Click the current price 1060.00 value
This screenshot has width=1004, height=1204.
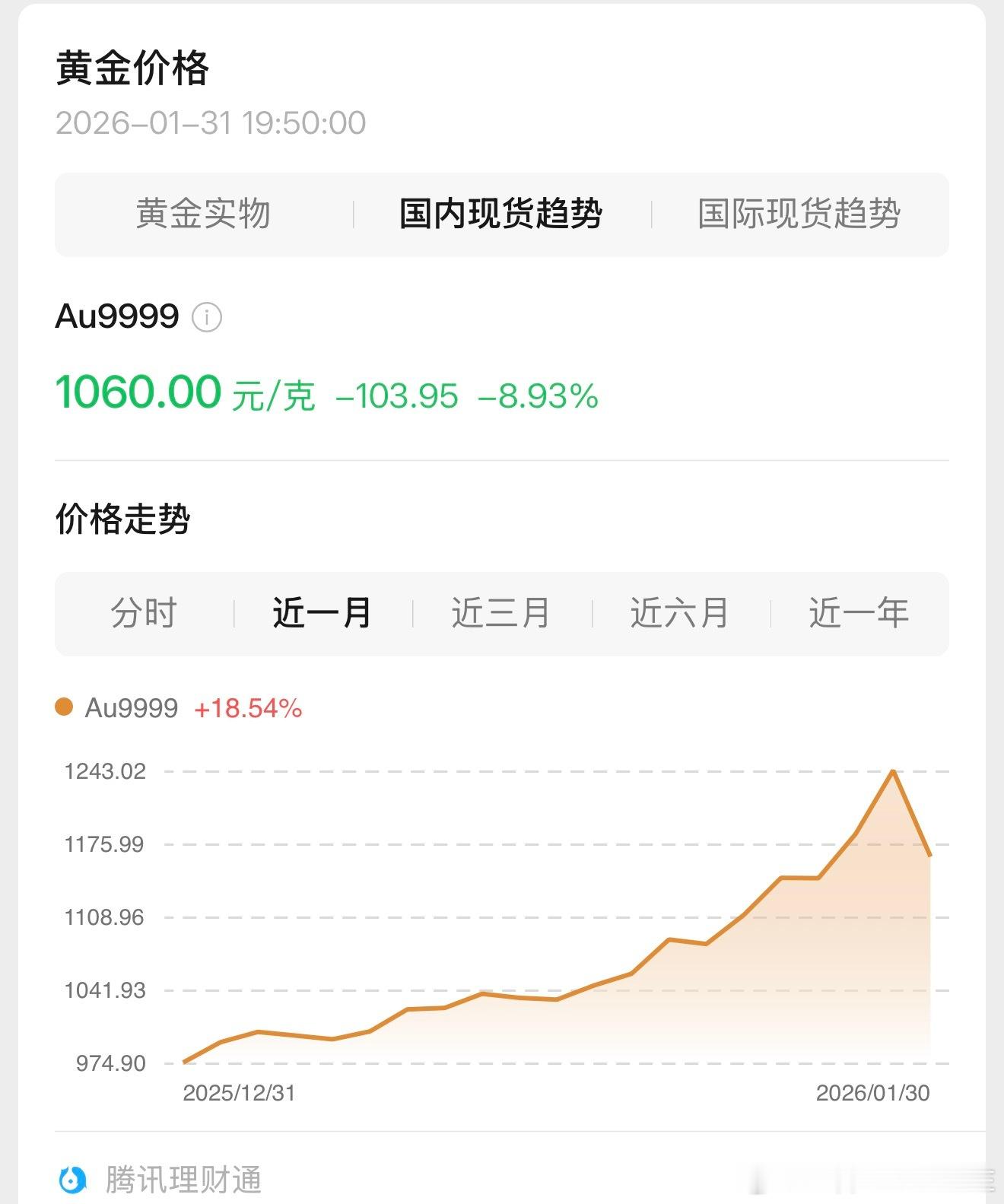138,392
